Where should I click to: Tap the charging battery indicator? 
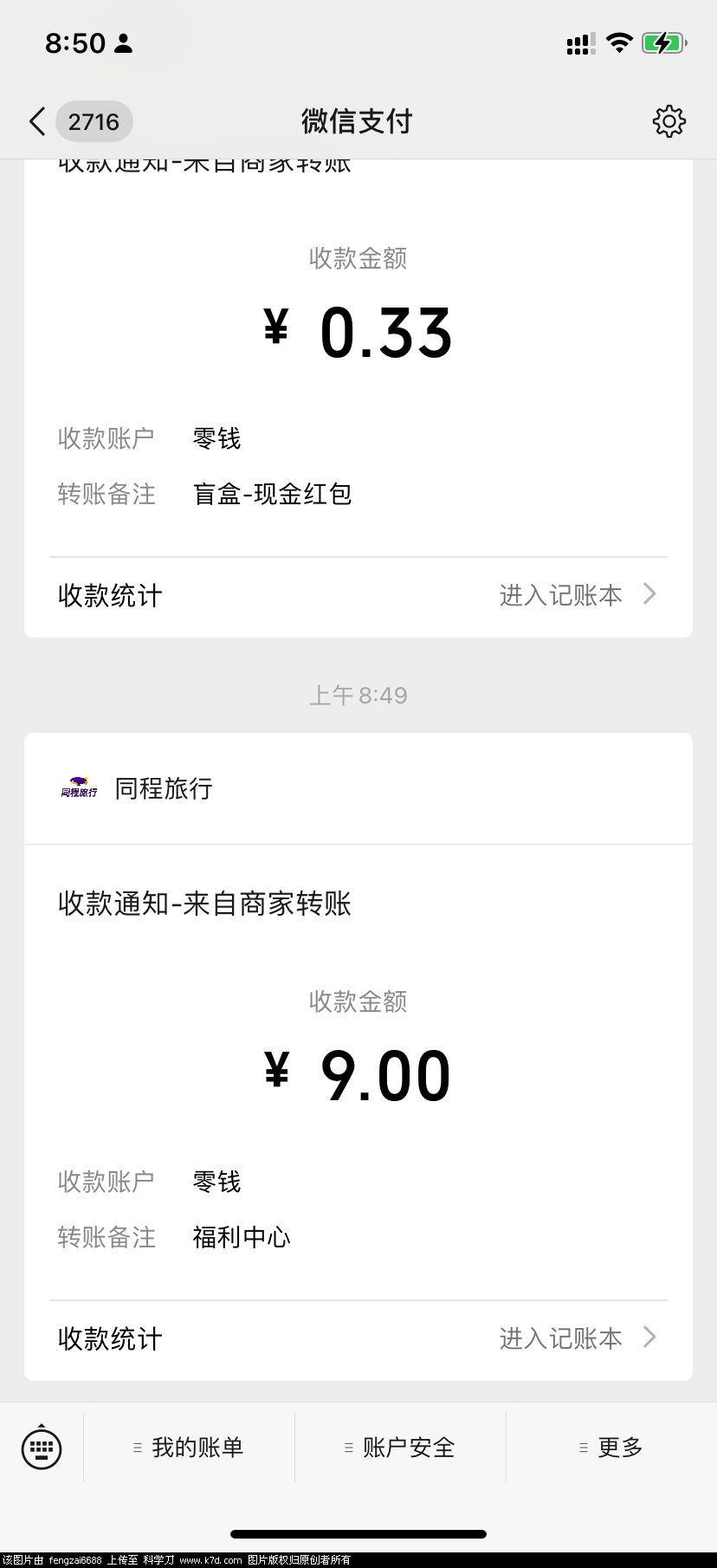pyautogui.click(x=663, y=42)
